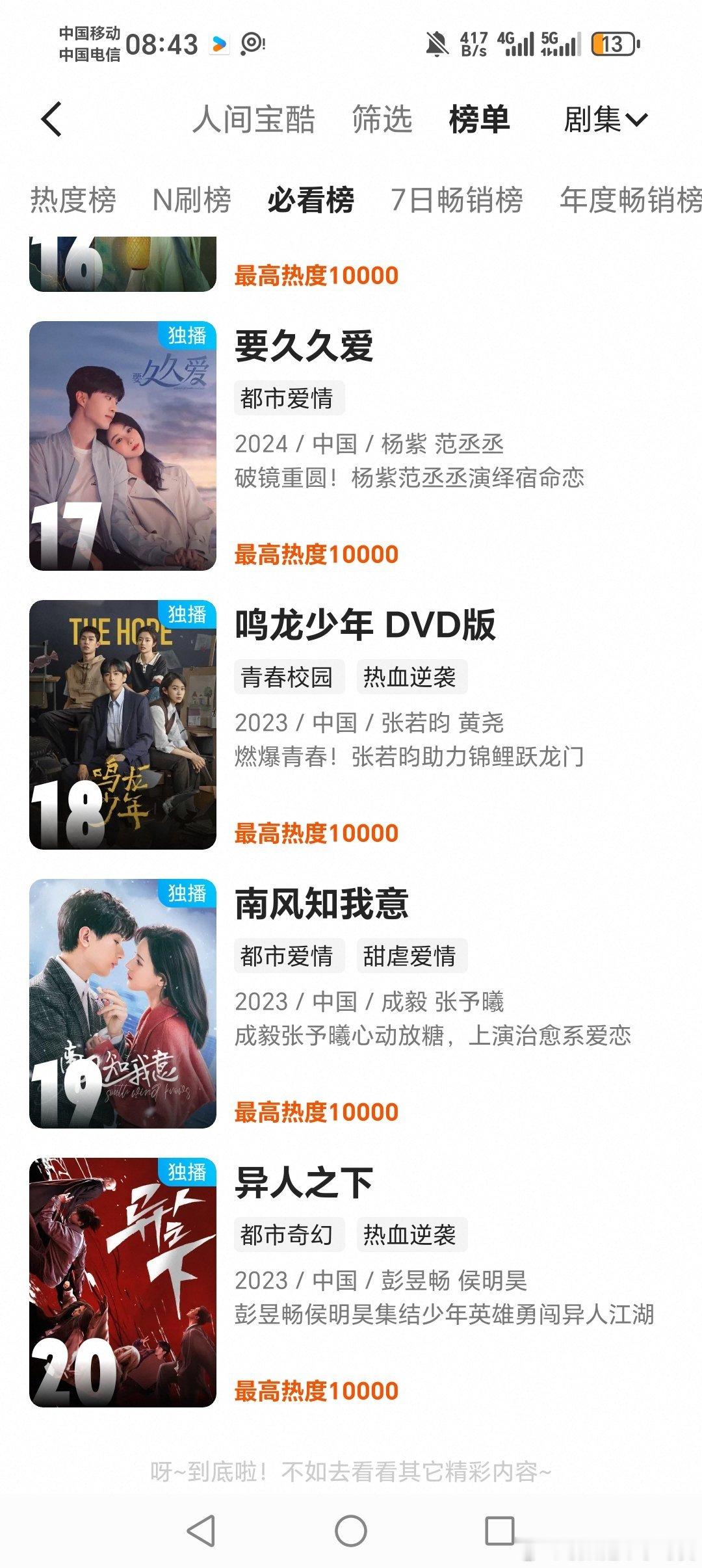The height and width of the screenshot is (1568, 702).
Task: Open the 筛选 tab
Action: (382, 120)
